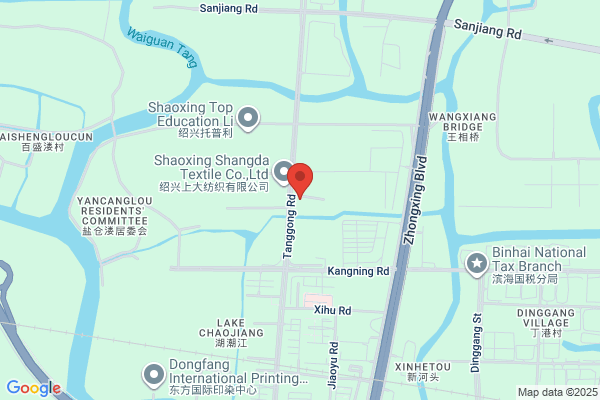Tap the red location pin on Tanggong Rd
The image size is (600, 400).
point(300,180)
